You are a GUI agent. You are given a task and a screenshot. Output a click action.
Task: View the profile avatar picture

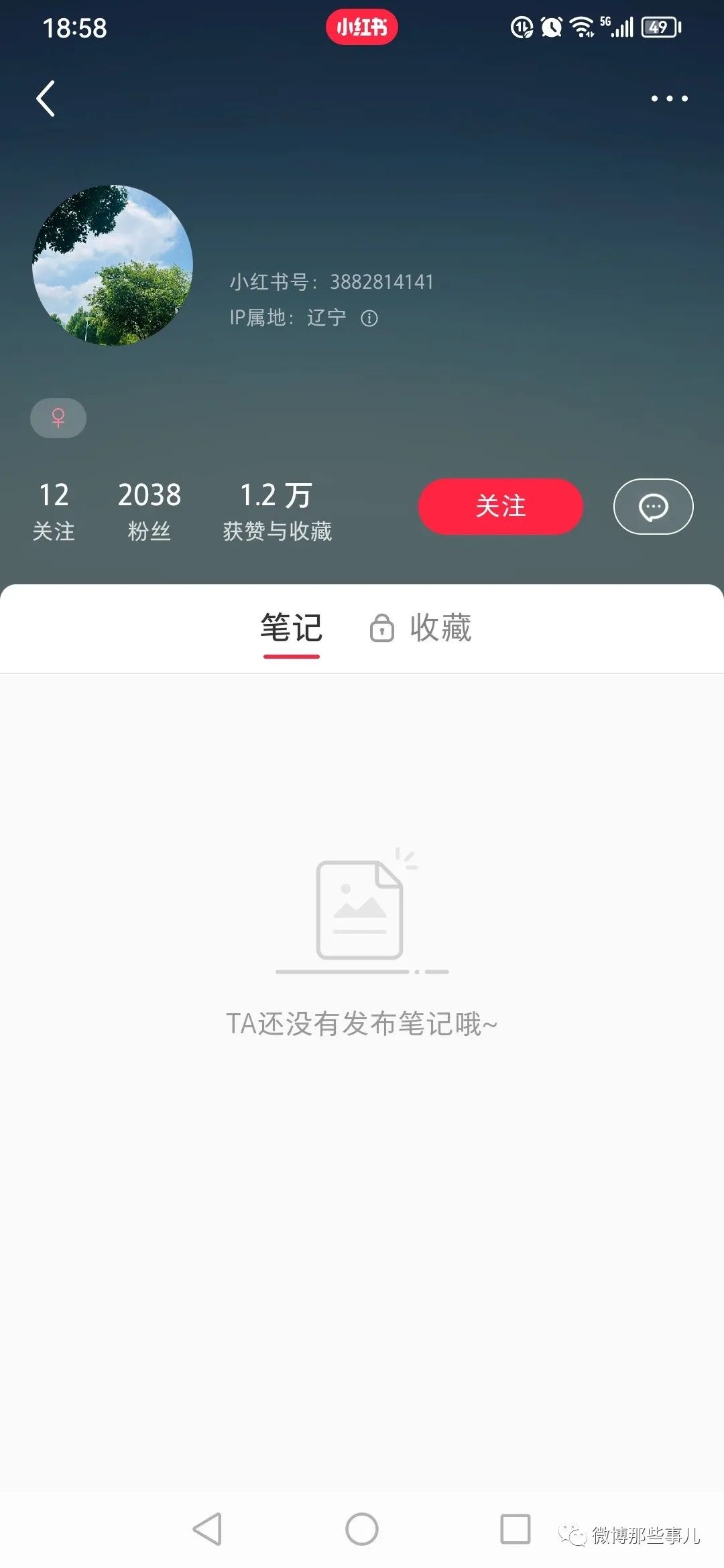tap(113, 265)
